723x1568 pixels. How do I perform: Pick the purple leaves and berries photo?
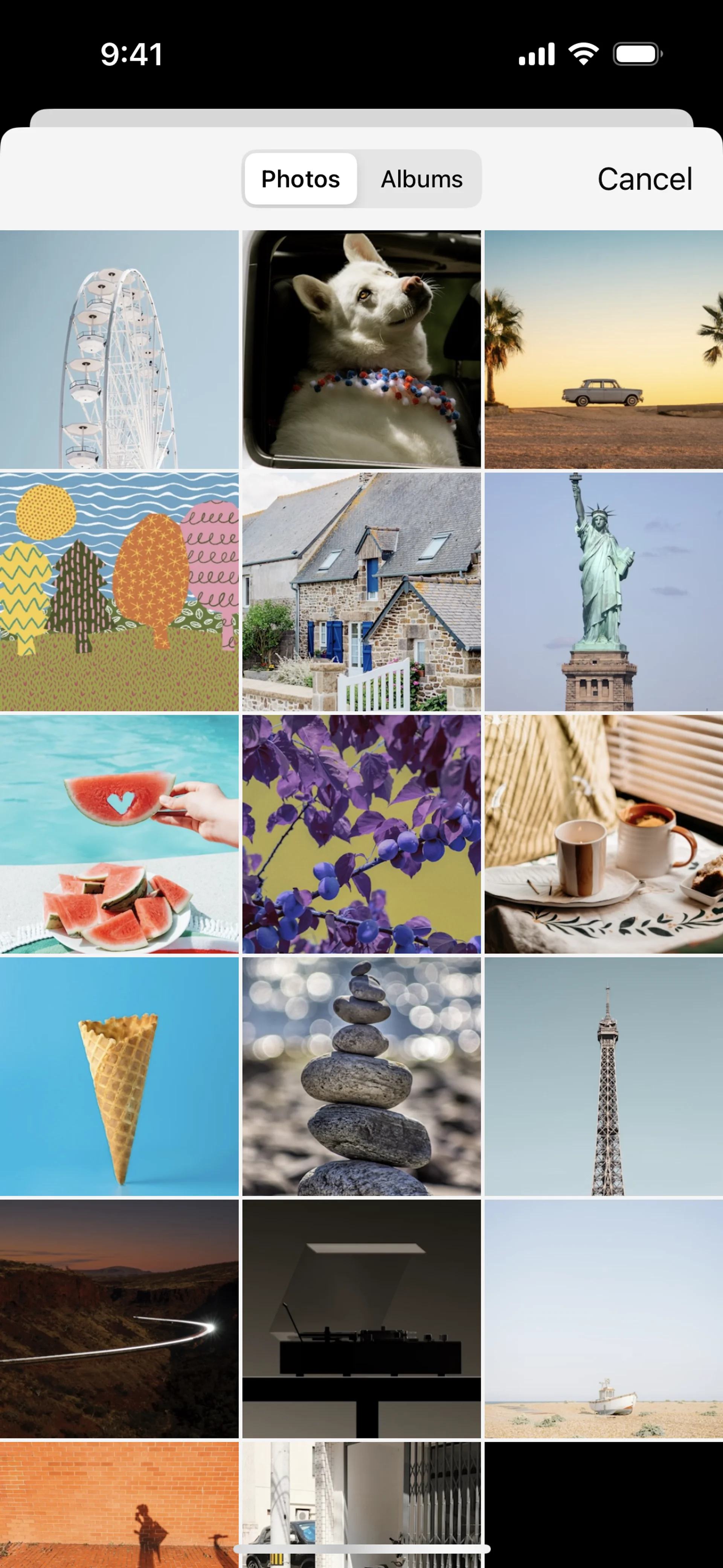point(361,834)
